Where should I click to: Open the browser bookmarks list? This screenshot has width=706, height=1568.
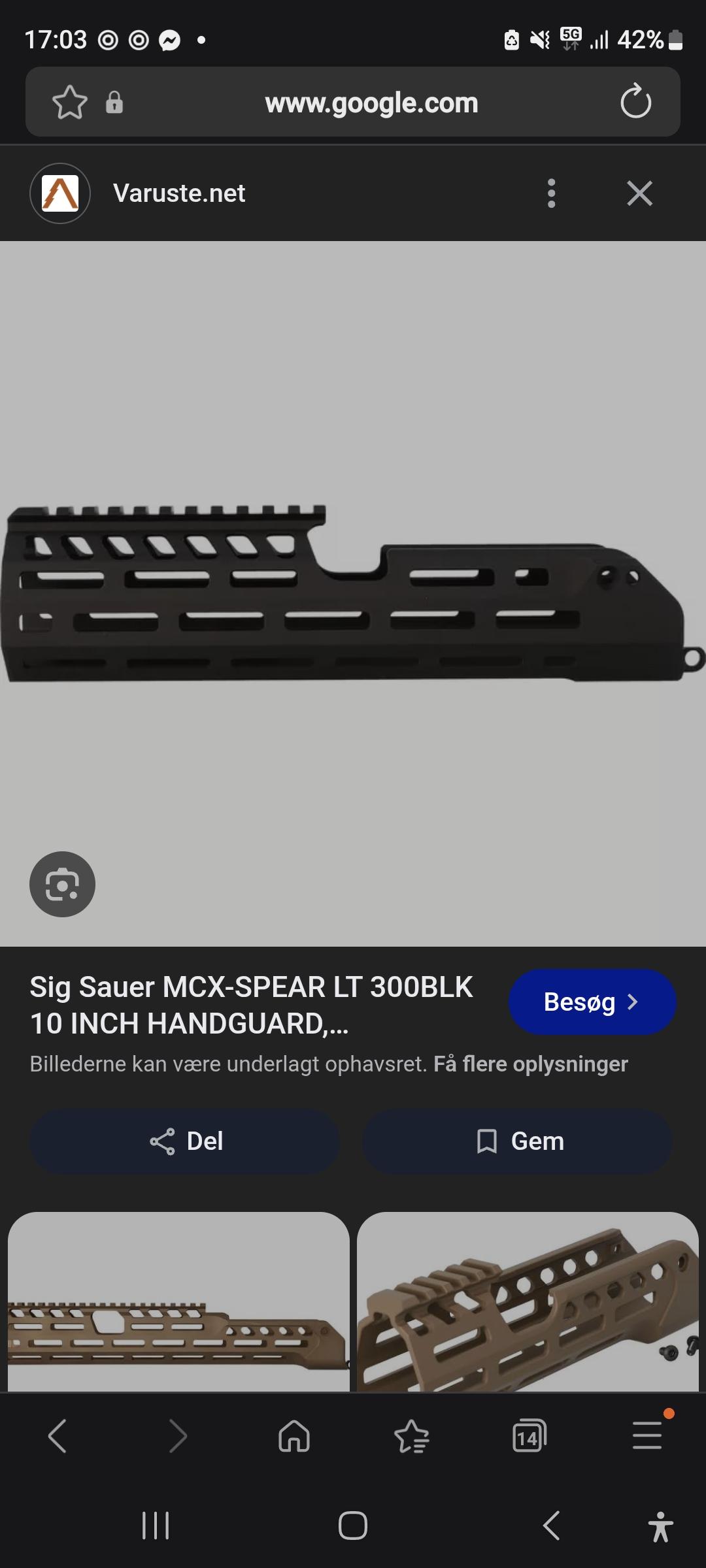[x=412, y=1436]
